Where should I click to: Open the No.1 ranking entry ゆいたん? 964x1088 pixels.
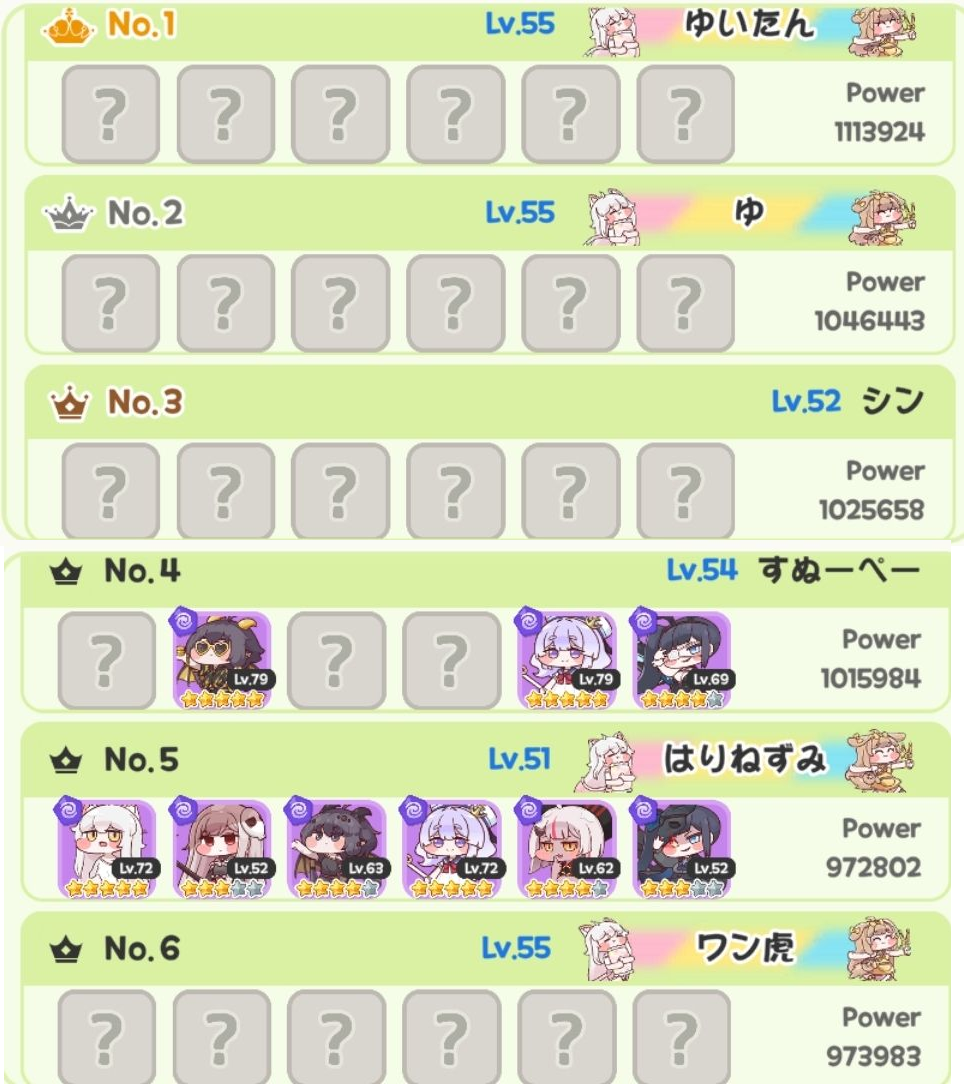coord(750,26)
